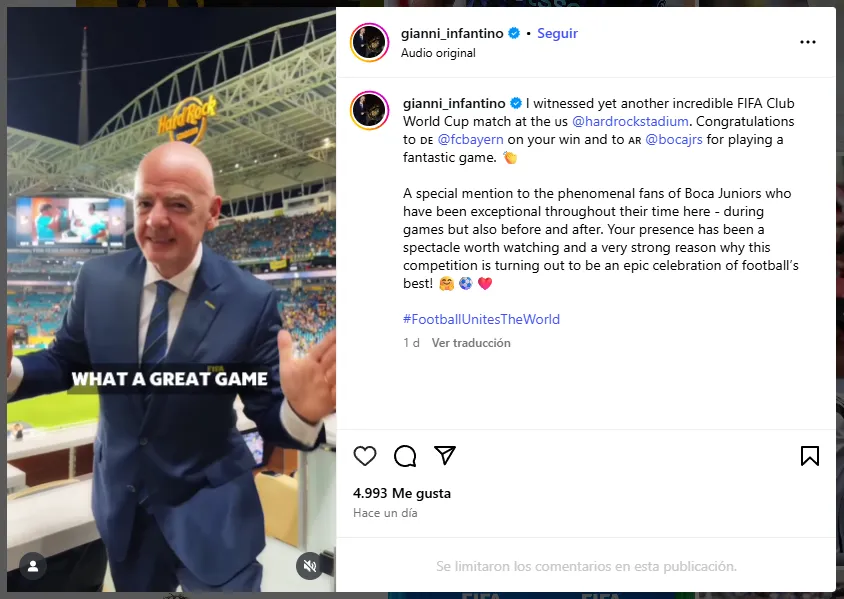The width and height of the screenshot is (844, 599).
Task: Save post with the bookmark icon
Action: click(x=809, y=456)
